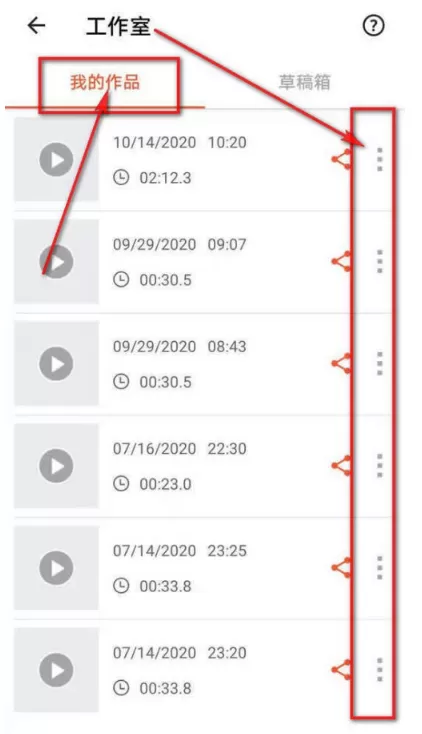Share the 09/29/2020 09:07 video
Screen dimensions: 422x734
click(x=341, y=261)
